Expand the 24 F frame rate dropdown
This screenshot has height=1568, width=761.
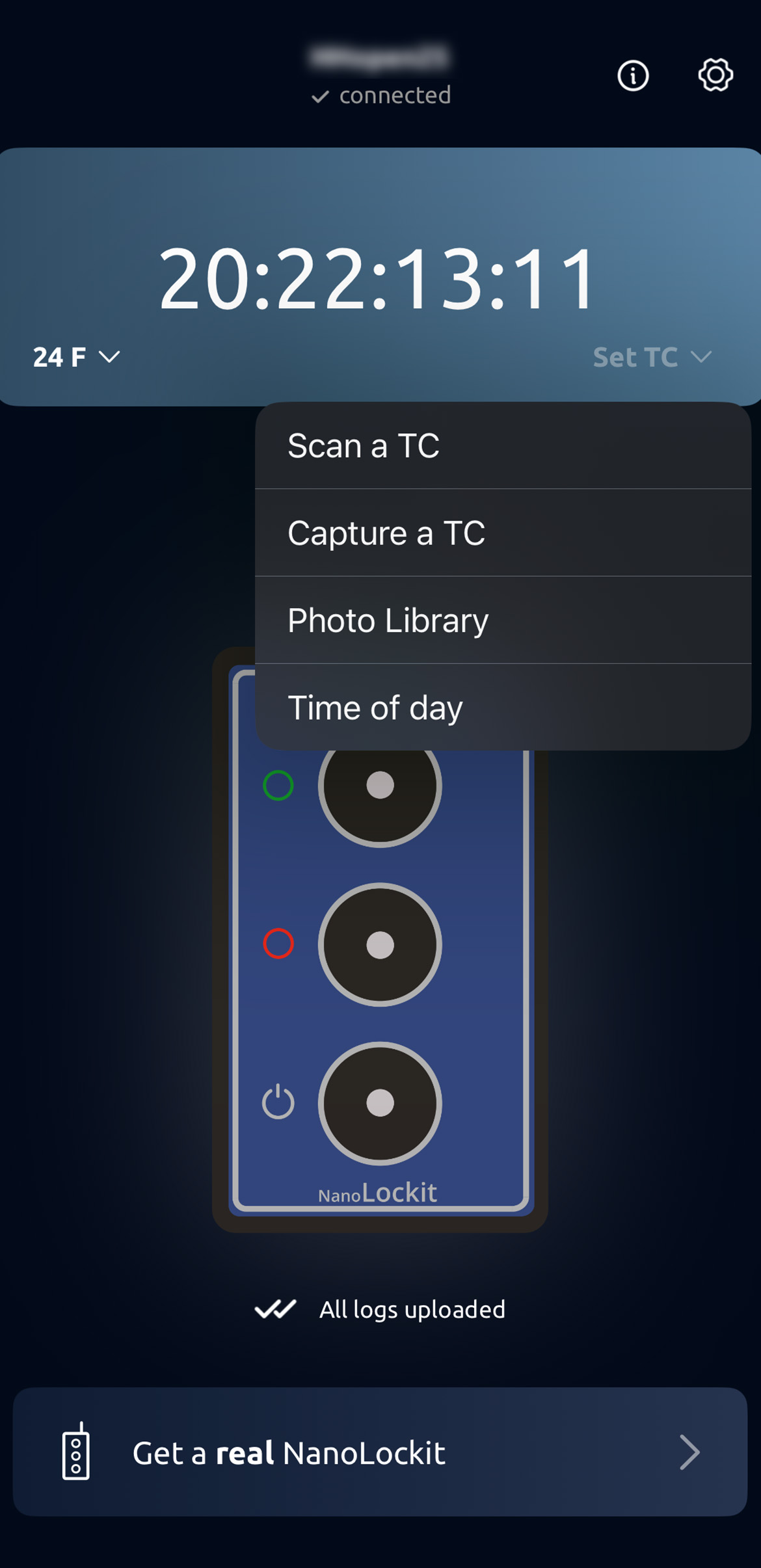[77, 357]
